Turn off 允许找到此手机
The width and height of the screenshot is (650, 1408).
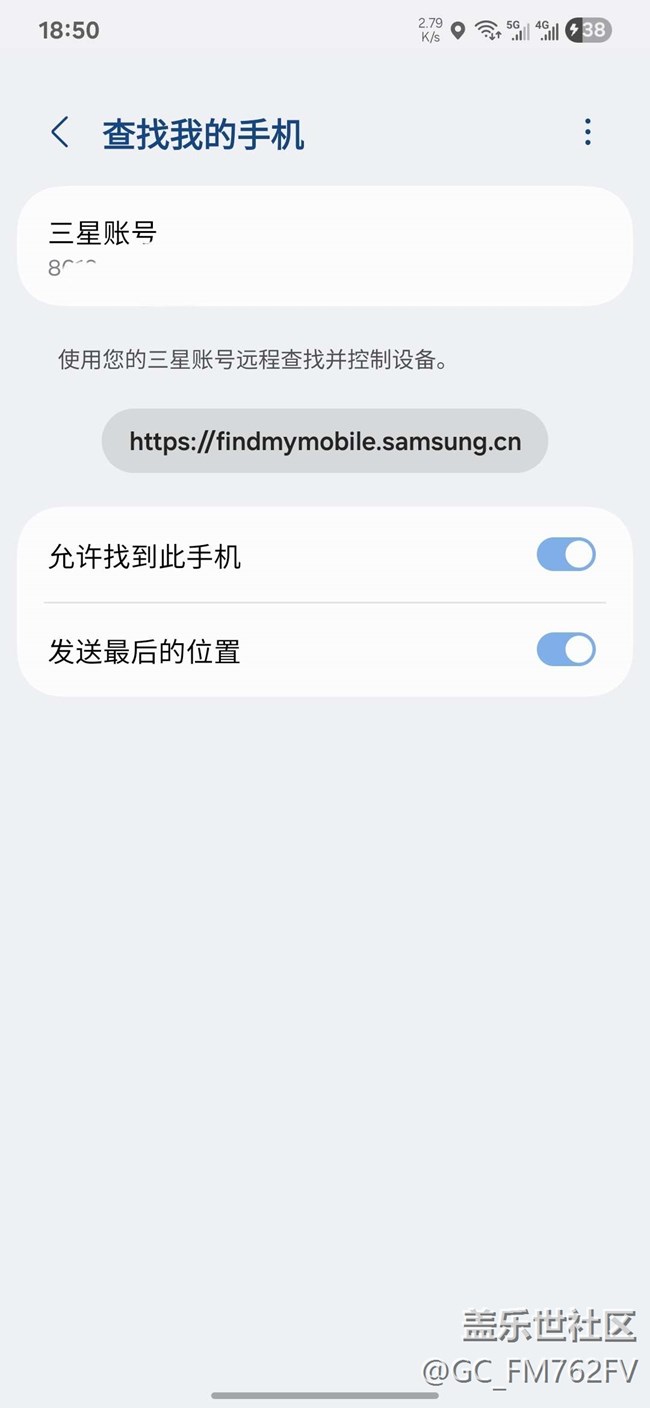pos(566,555)
